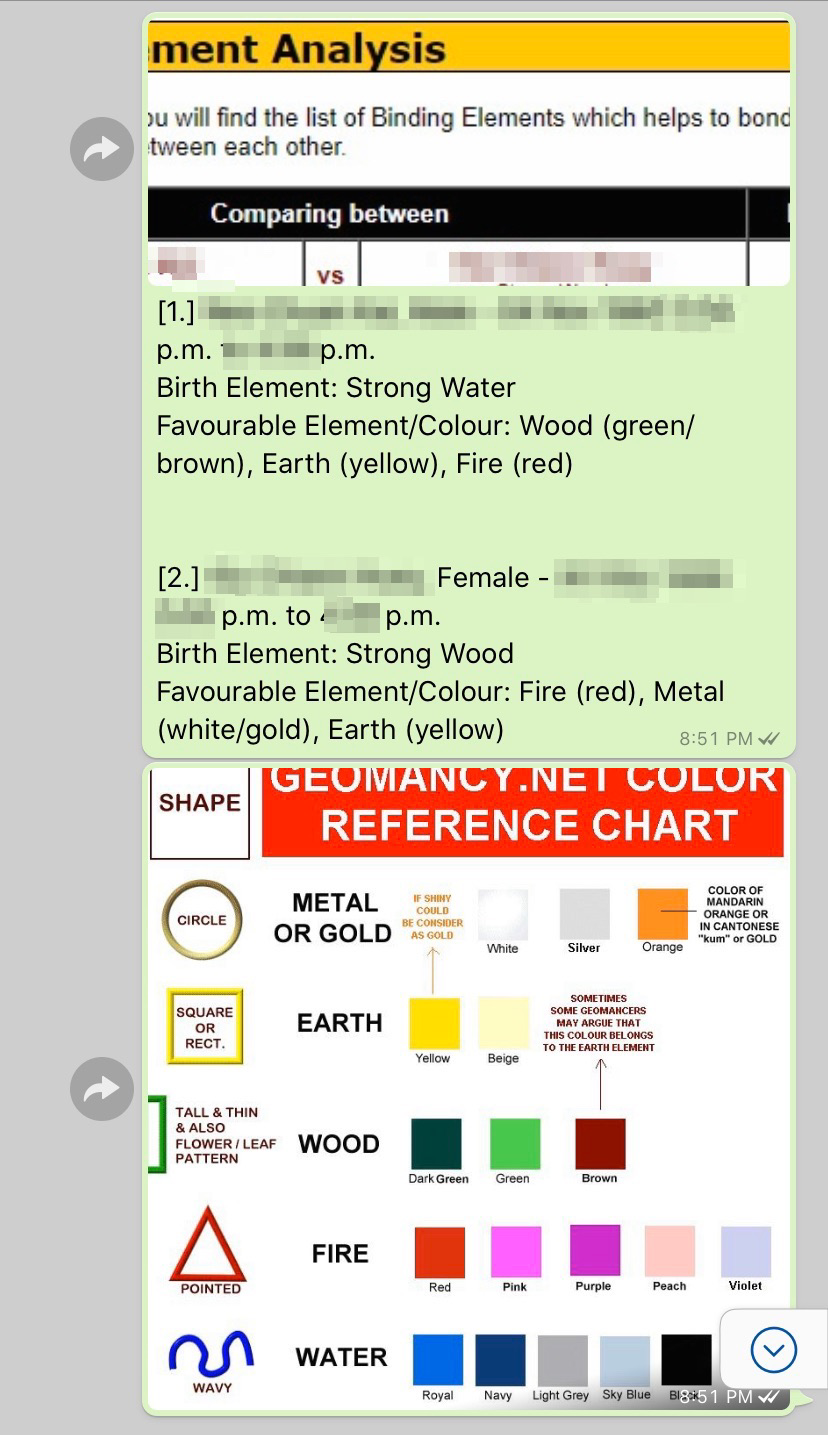Open the Element Analysis image full screen
This screenshot has width=828, height=1435.
pos(468,150)
